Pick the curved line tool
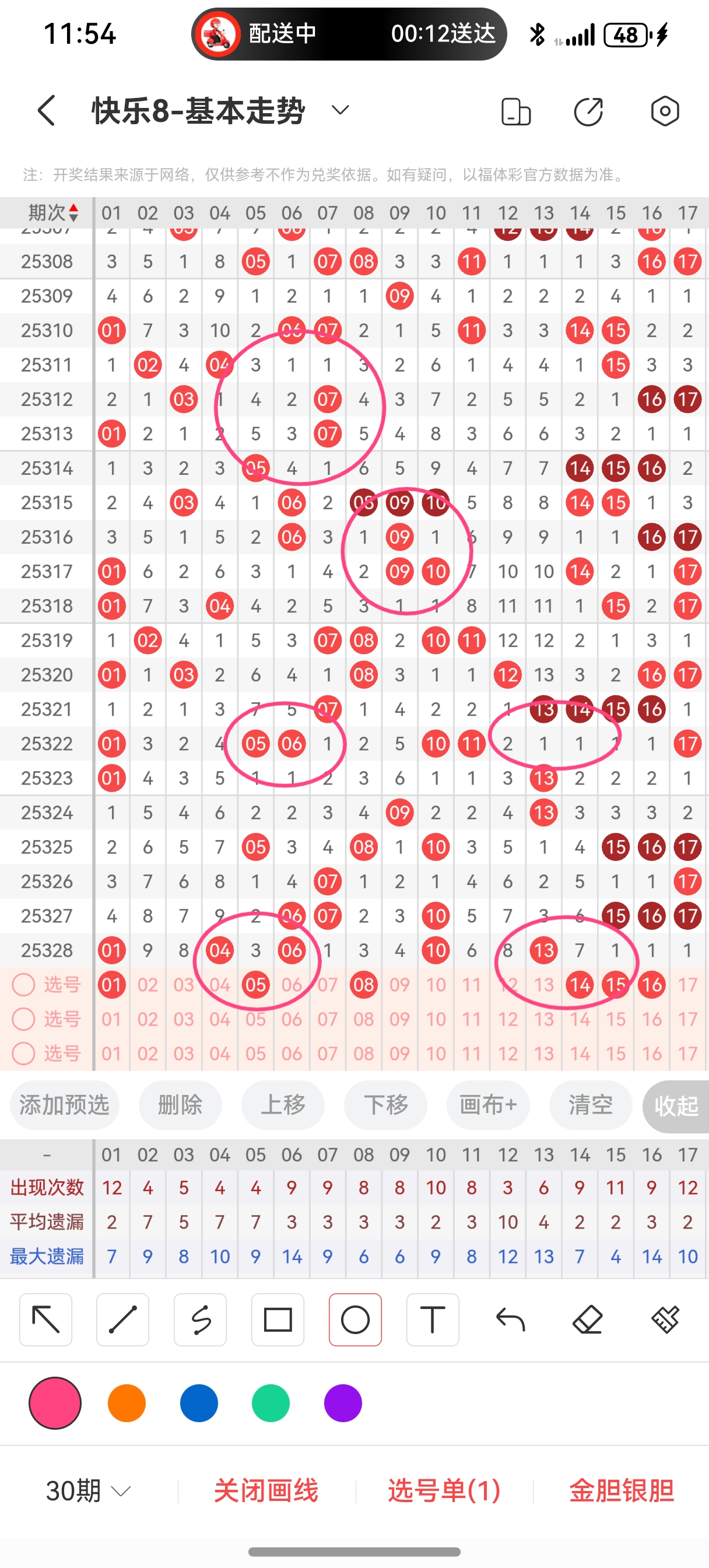This screenshot has width=709, height=1568. coord(200,1319)
